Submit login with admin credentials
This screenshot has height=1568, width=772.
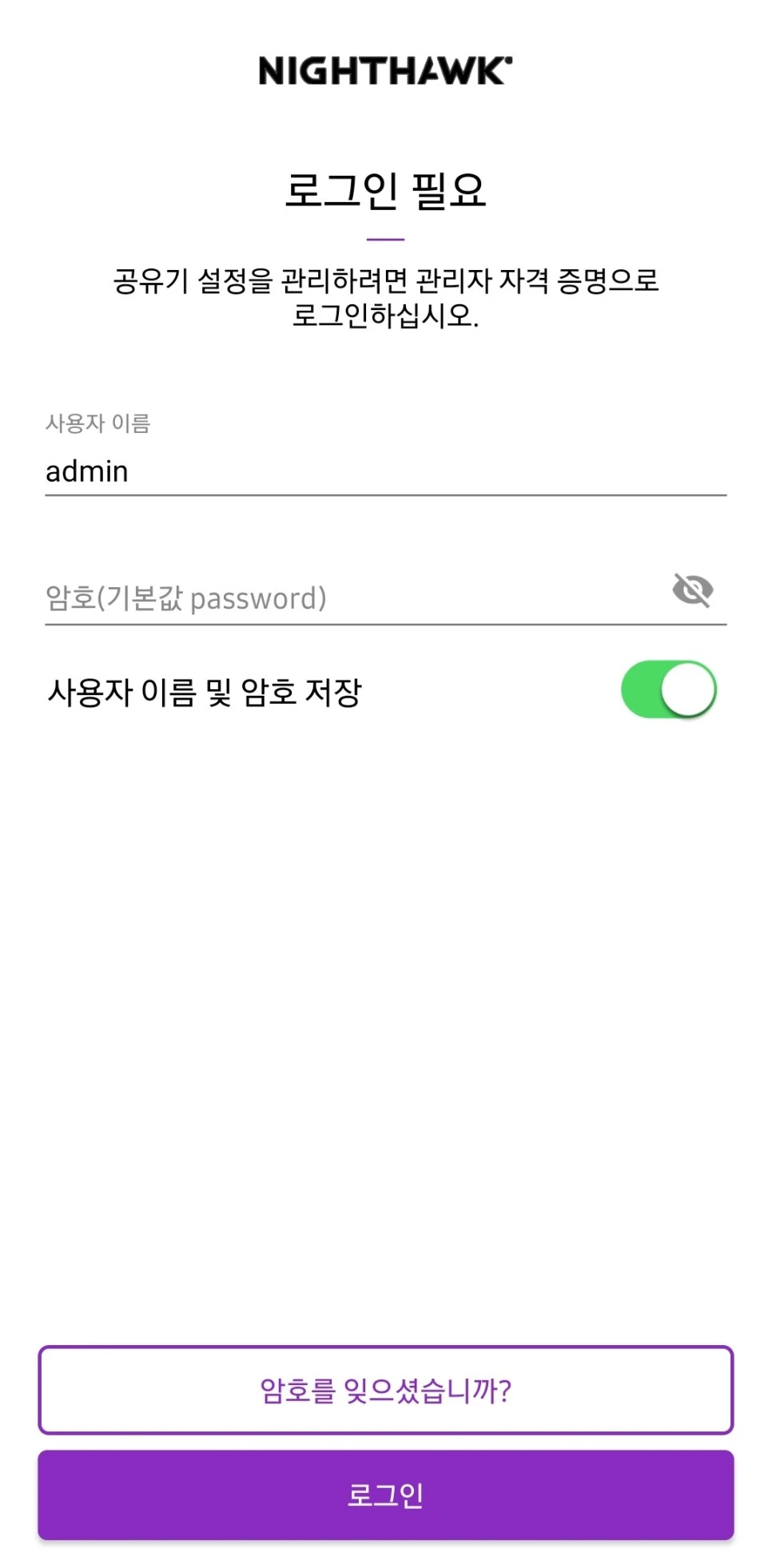coord(386,1494)
